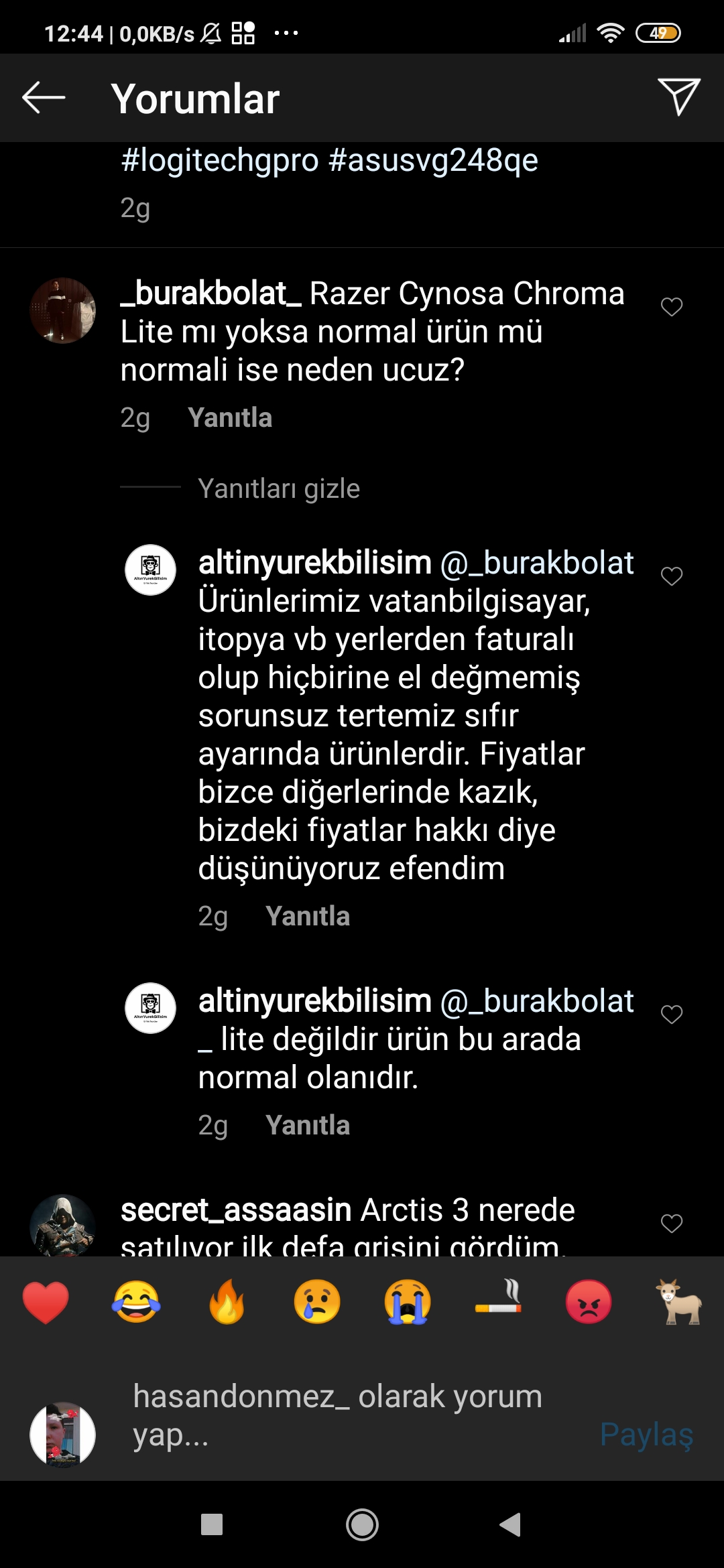This screenshot has width=724, height=1568.
Task: Go to the system home screen
Action: pos(362,1525)
